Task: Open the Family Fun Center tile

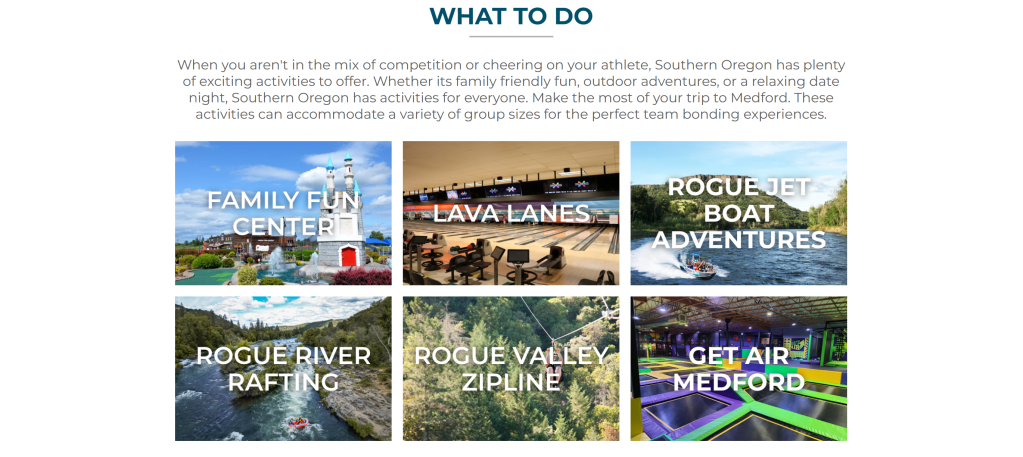Action: point(283,213)
